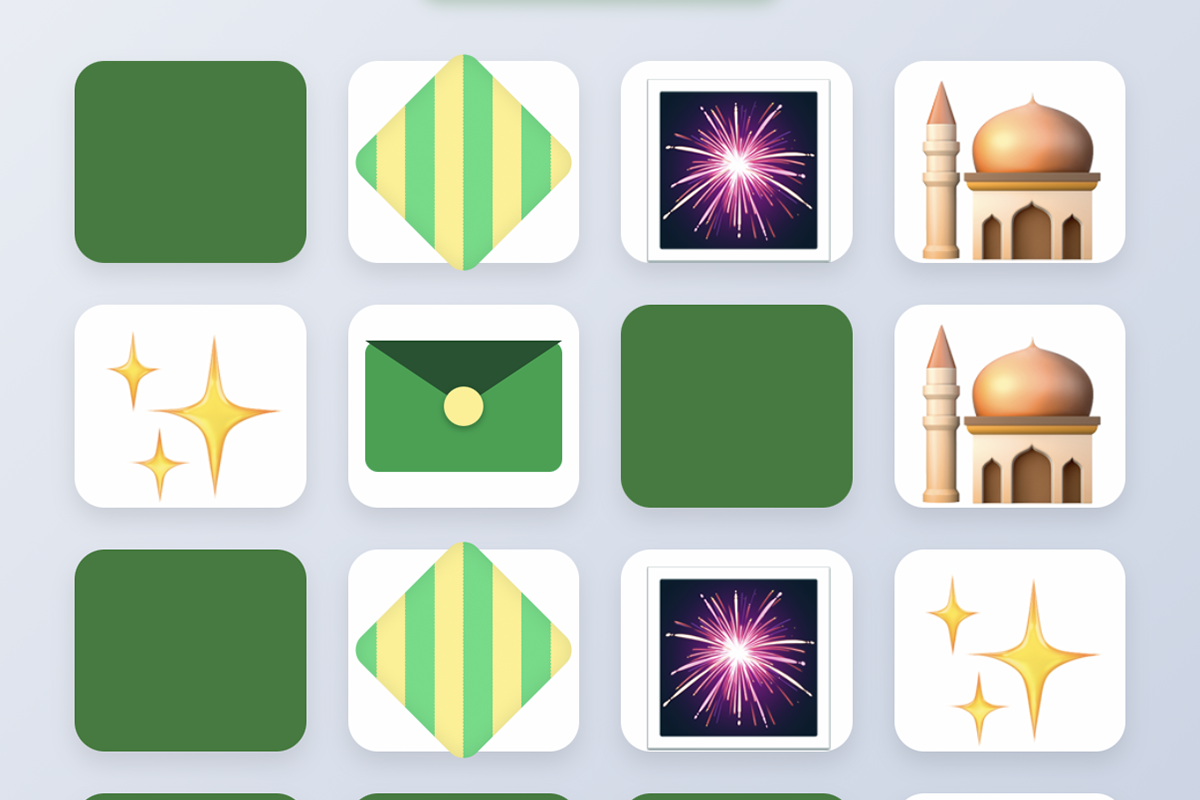Select the sparkles card beside the fireworks card
Image resolution: width=1200 pixels, height=800 pixels.
(x=1009, y=650)
